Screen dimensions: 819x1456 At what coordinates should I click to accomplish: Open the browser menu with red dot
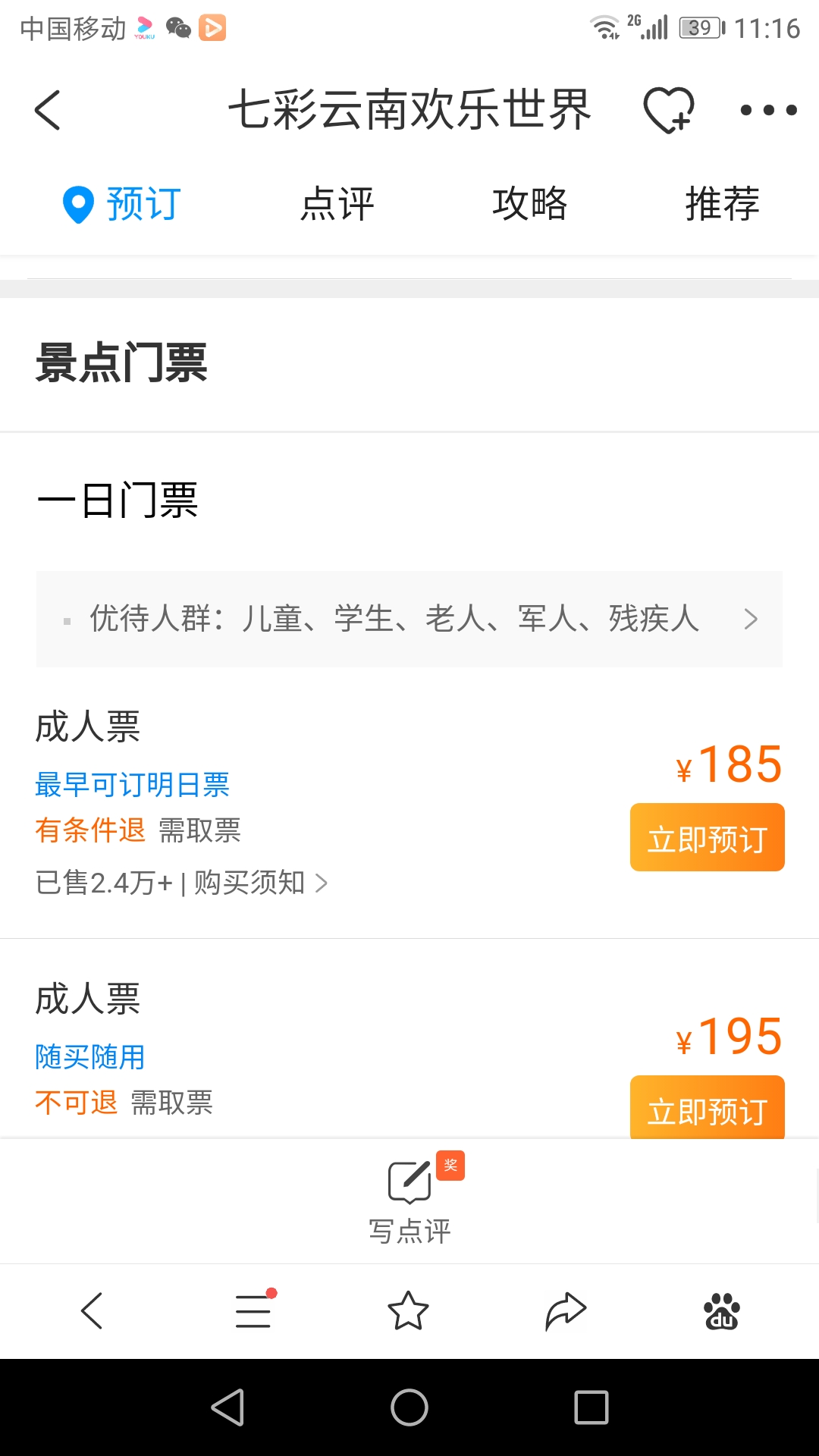tap(254, 1310)
